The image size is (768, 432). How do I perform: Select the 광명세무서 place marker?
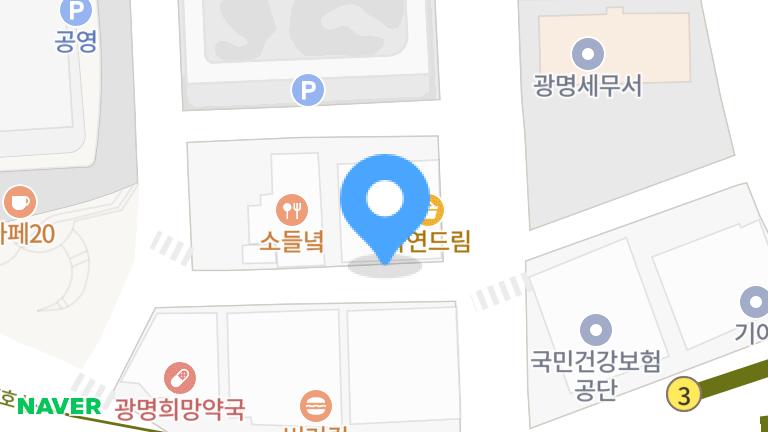coord(587,53)
